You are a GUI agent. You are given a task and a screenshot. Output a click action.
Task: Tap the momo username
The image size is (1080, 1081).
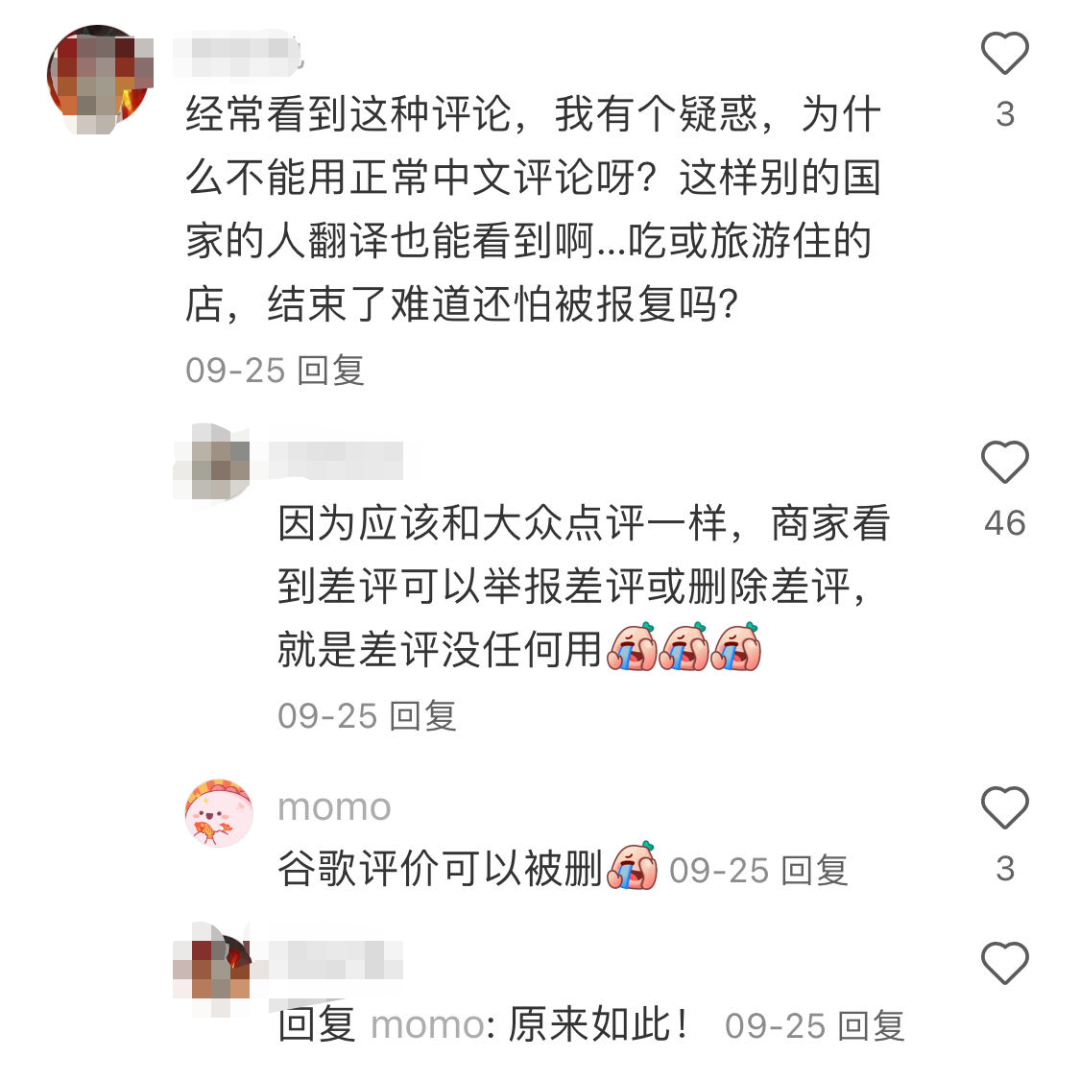334,806
